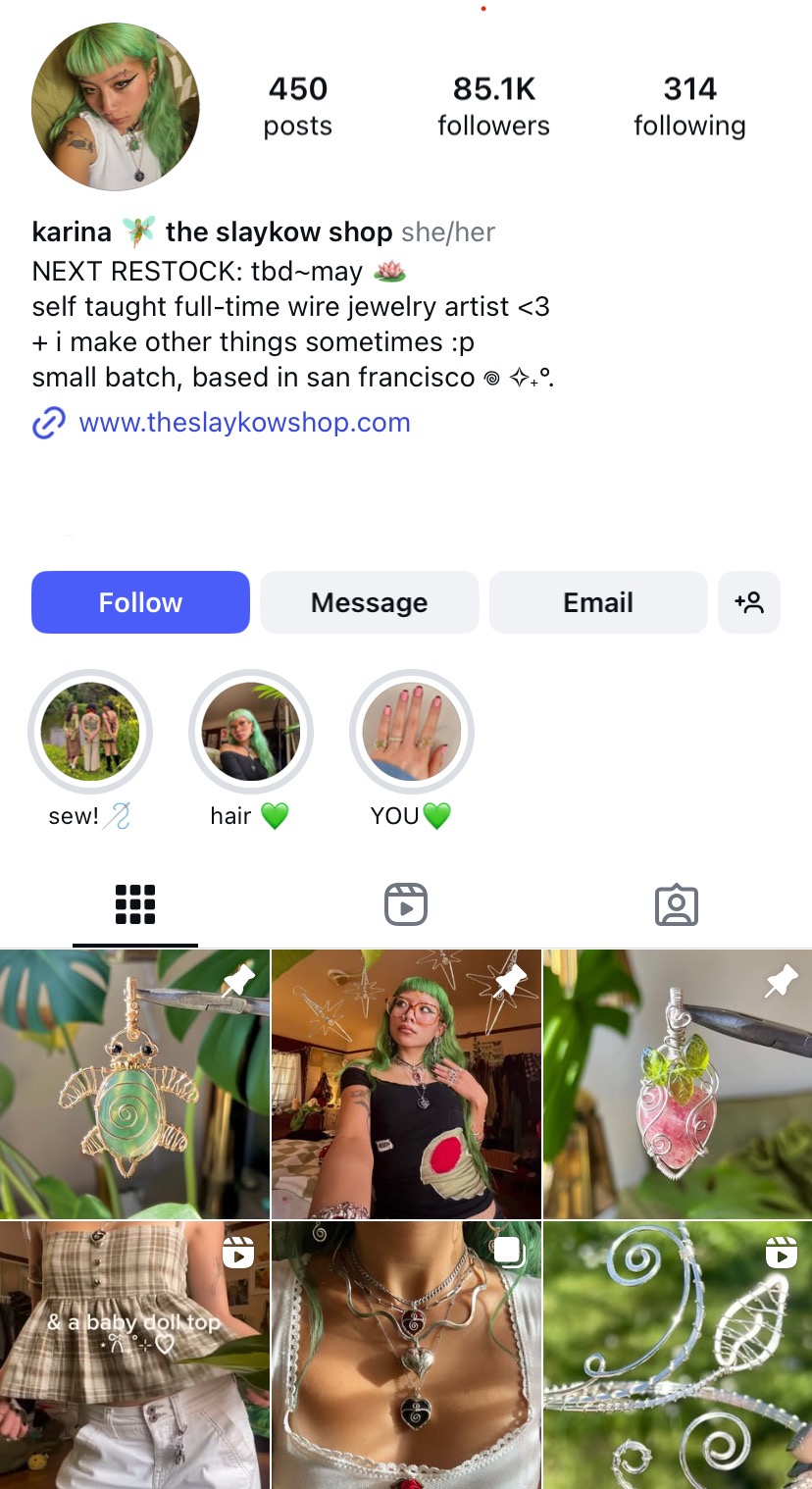Viewport: 812px width, 1489px height.
Task: Switch to the tagged photos tab
Action: (676, 904)
